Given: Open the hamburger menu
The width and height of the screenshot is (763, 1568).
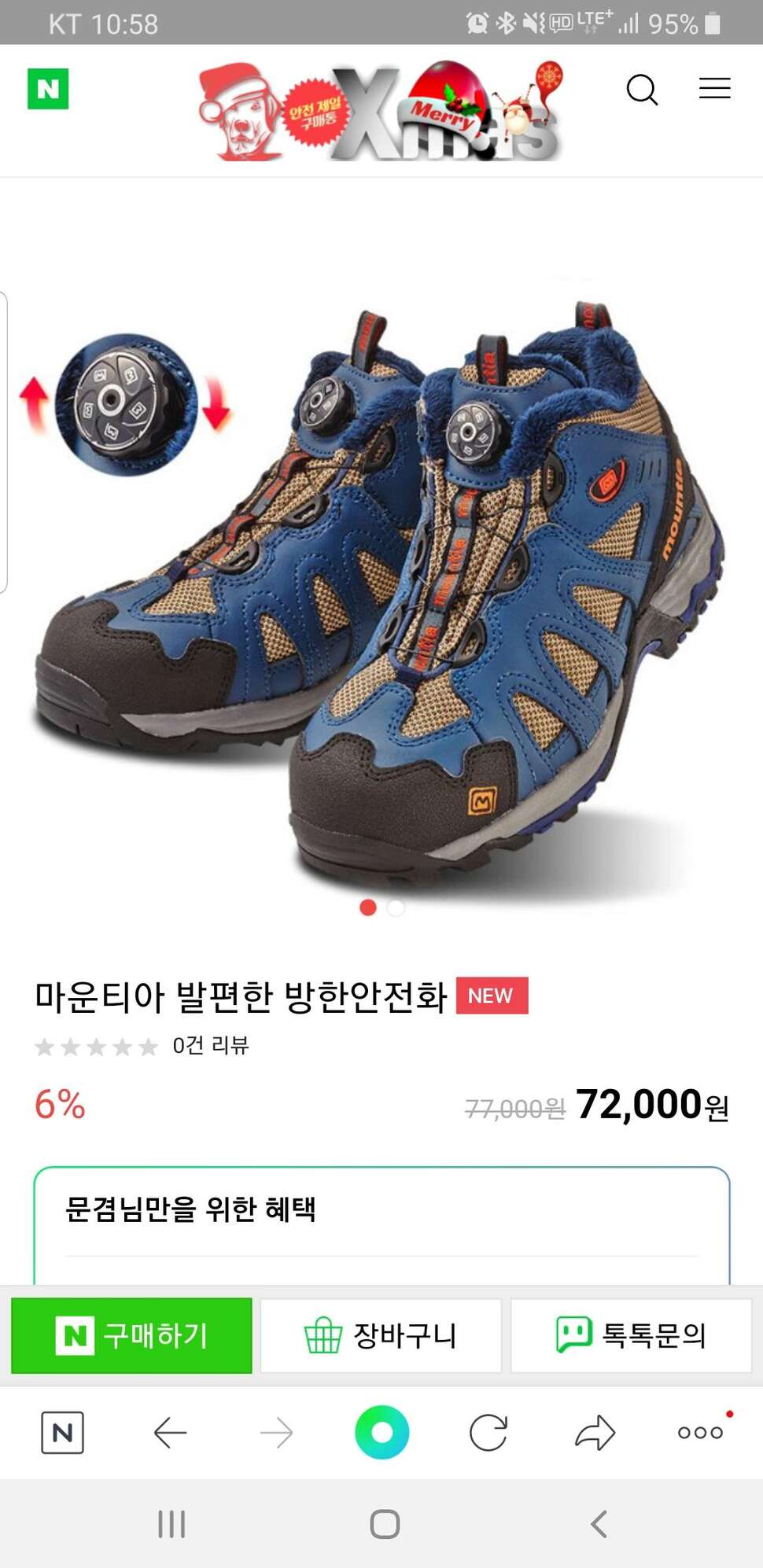Looking at the screenshot, I should pyautogui.click(x=715, y=88).
